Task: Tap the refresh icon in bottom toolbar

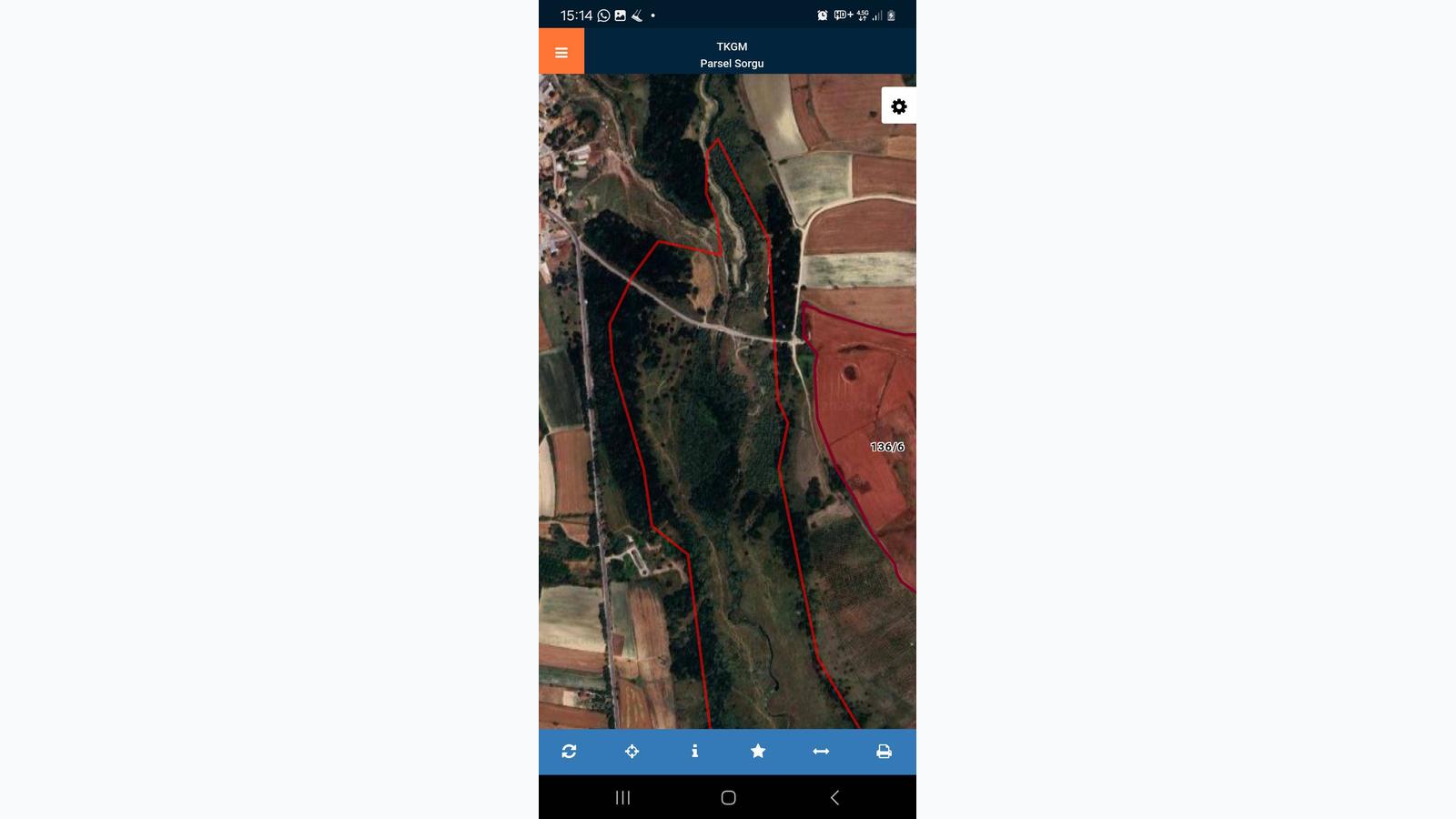Action: pos(570,752)
